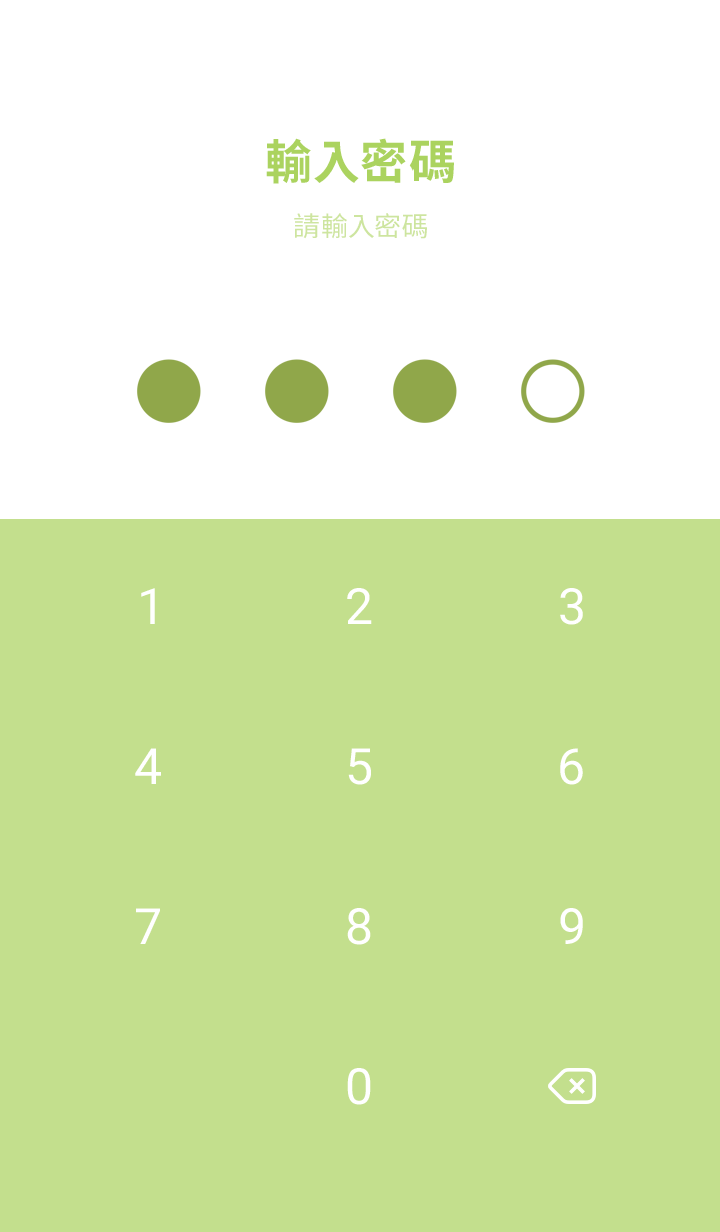The image size is (720, 1232).
Task: Tap the number 8 key
Action: (x=359, y=927)
